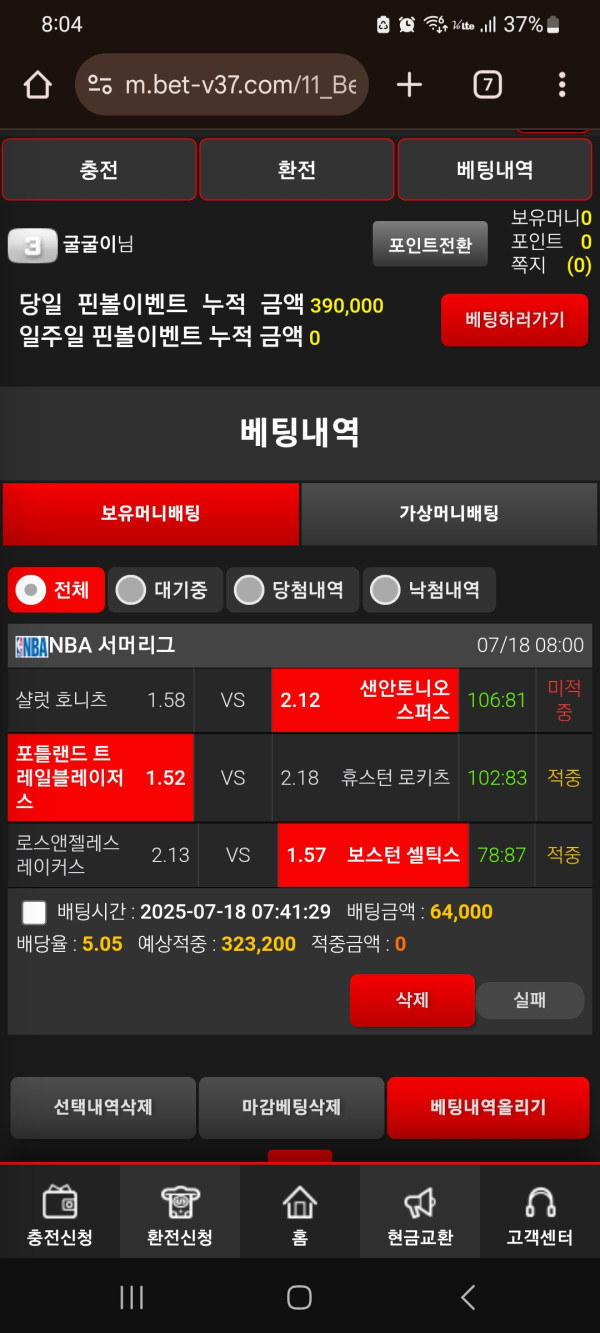Open the browser overflow menu
The width and height of the screenshot is (600, 1333).
(x=562, y=85)
